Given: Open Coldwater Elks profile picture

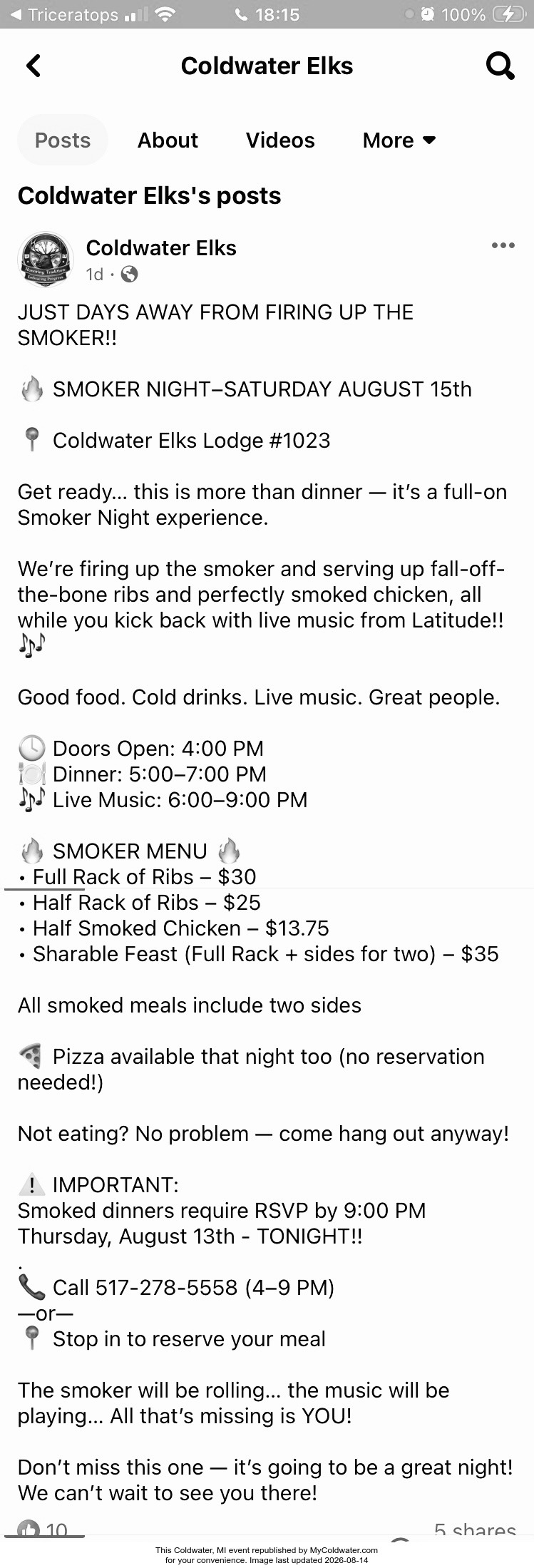Looking at the screenshot, I should pyautogui.click(x=46, y=259).
